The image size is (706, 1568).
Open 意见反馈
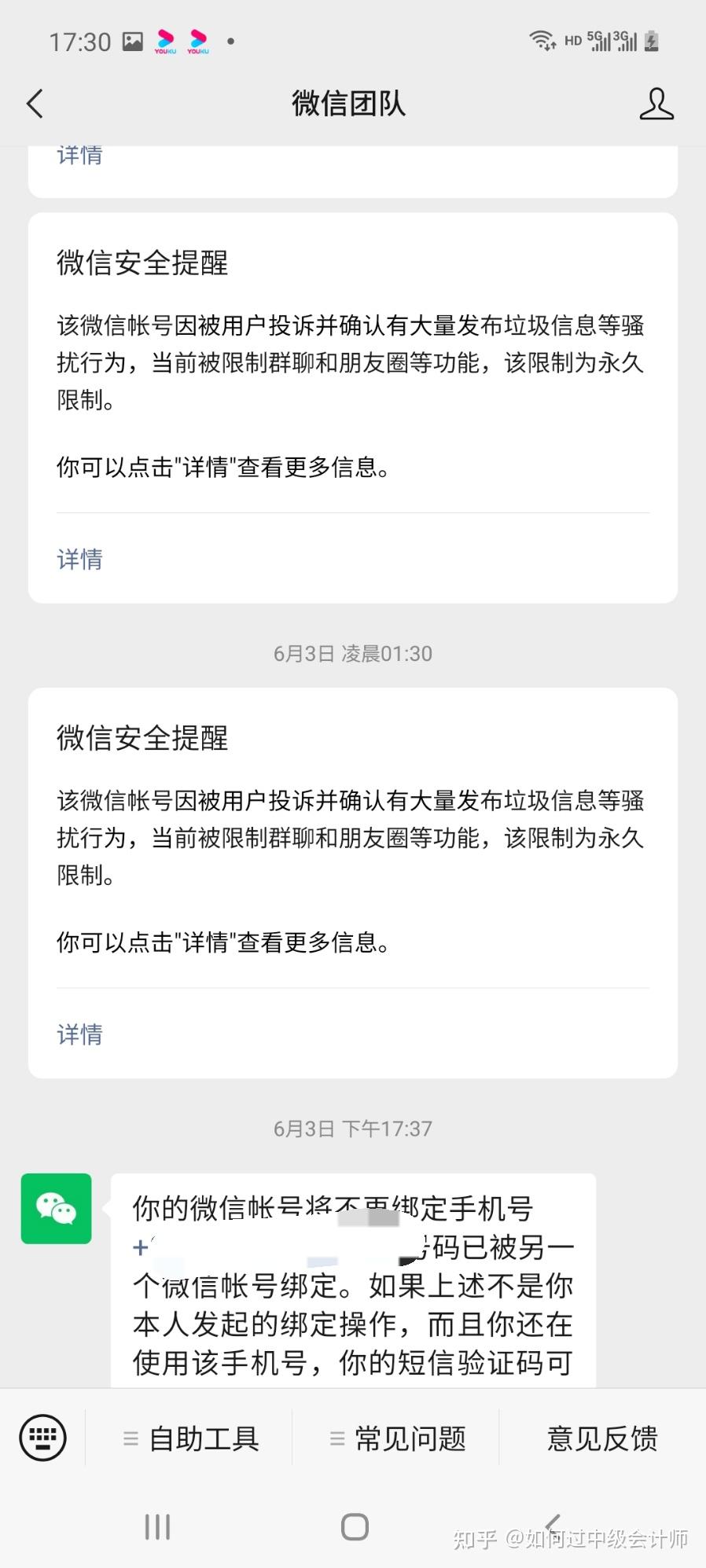pyautogui.click(x=602, y=1438)
